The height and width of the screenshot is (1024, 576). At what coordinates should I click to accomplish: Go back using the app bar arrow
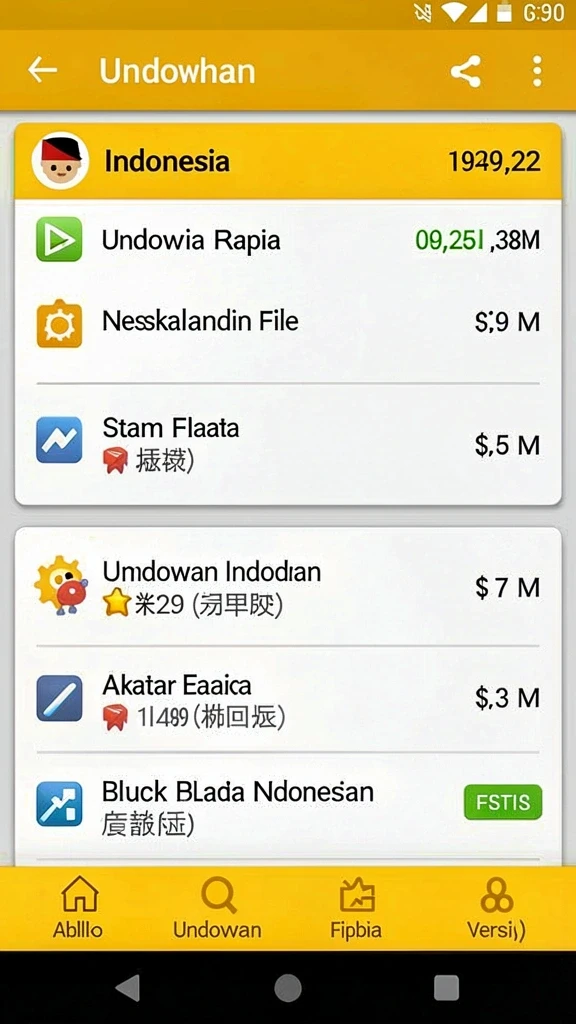tap(42, 70)
